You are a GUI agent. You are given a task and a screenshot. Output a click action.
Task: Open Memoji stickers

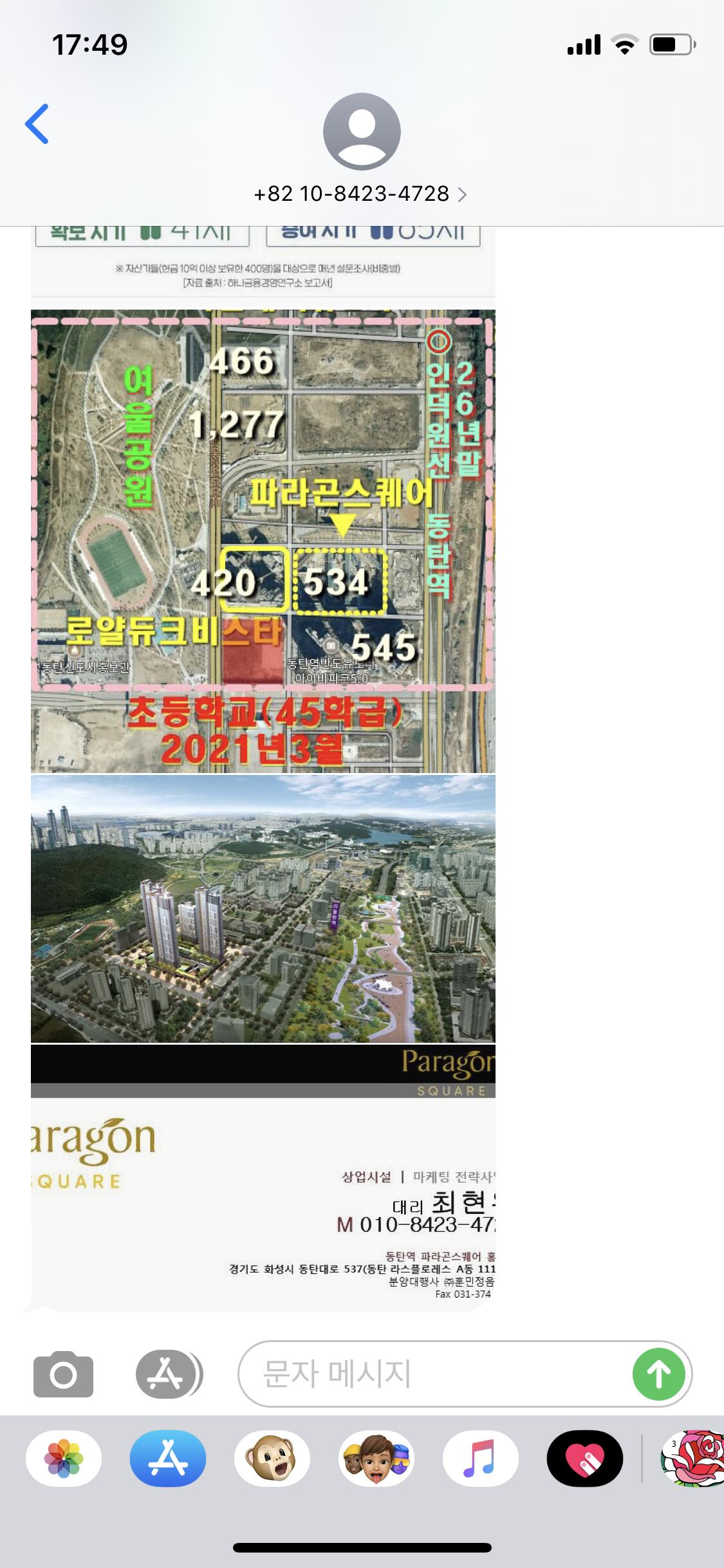pyautogui.click(x=376, y=1459)
